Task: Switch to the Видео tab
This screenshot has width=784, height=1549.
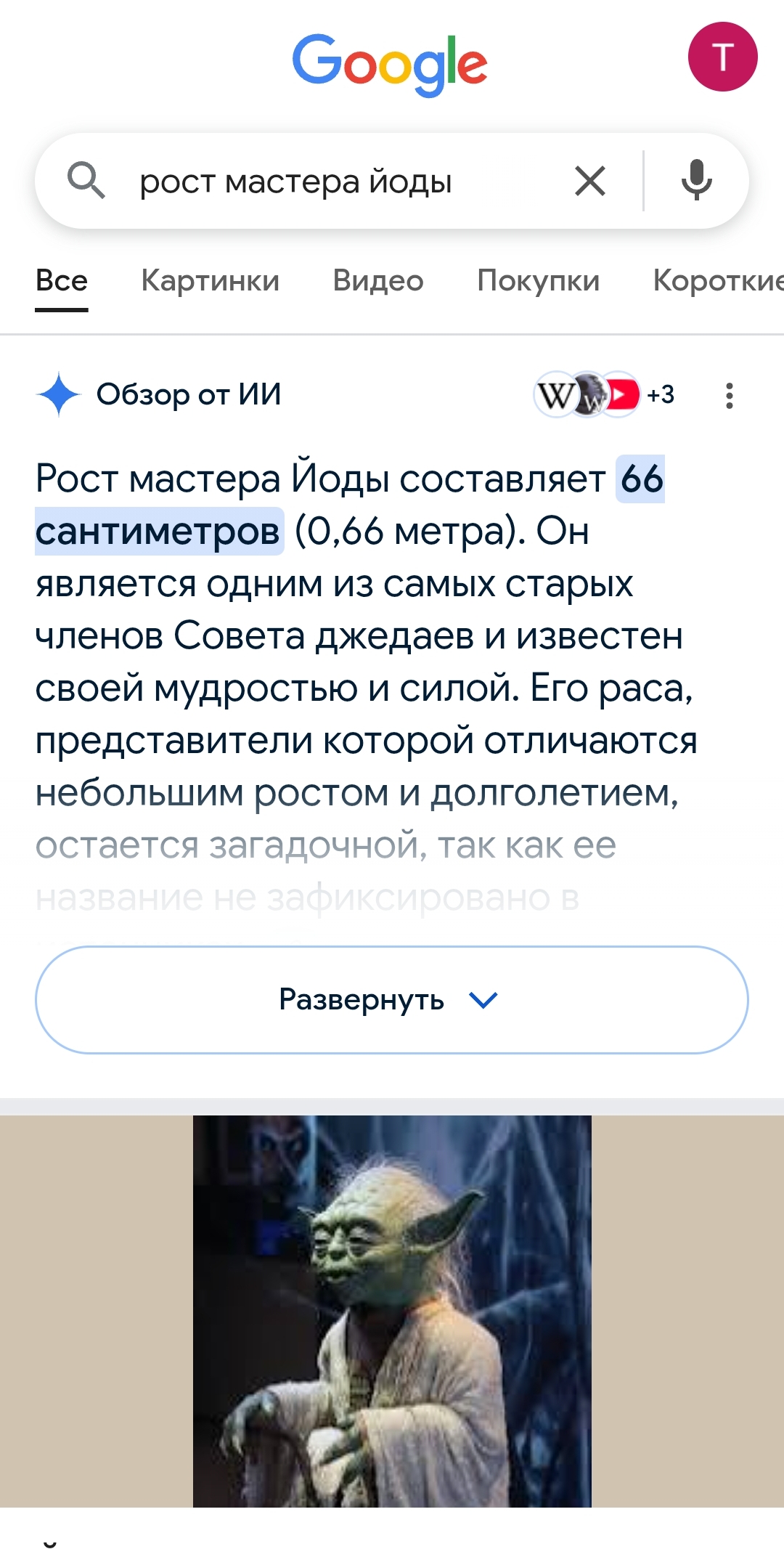Action: [x=378, y=281]
